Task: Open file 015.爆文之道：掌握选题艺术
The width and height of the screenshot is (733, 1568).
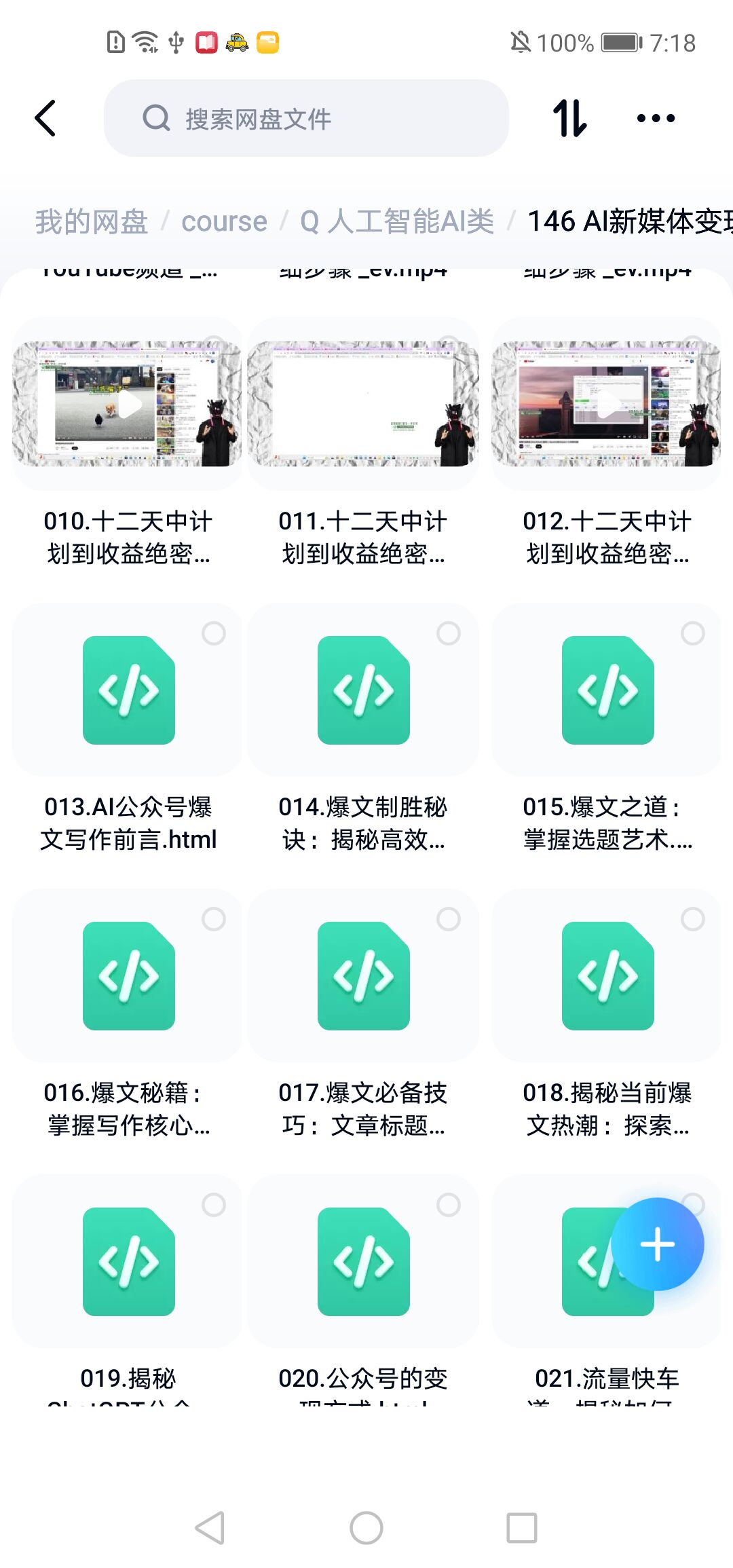Action: tap(607, 690)
